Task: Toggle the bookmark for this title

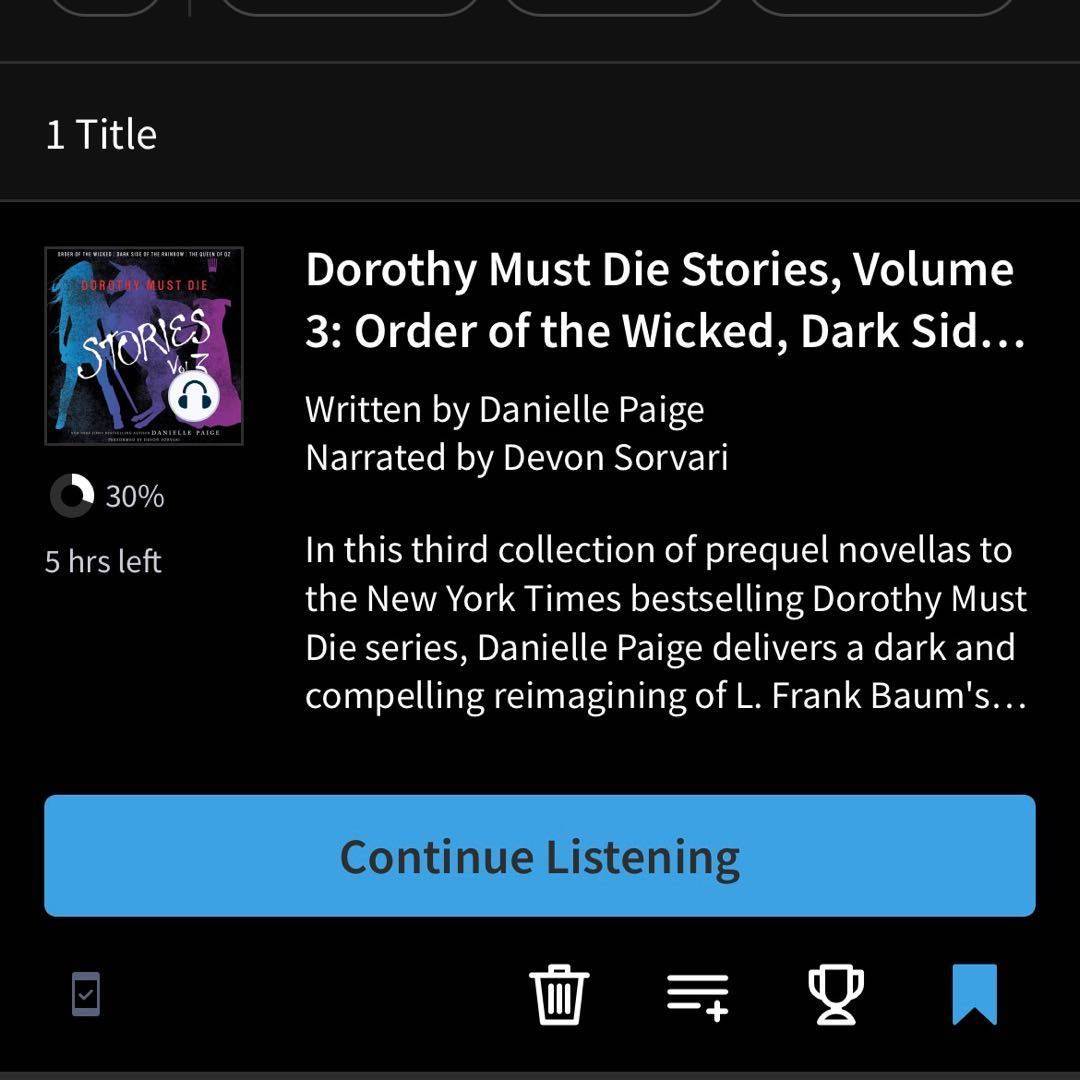Action: [x=974, y=995]
